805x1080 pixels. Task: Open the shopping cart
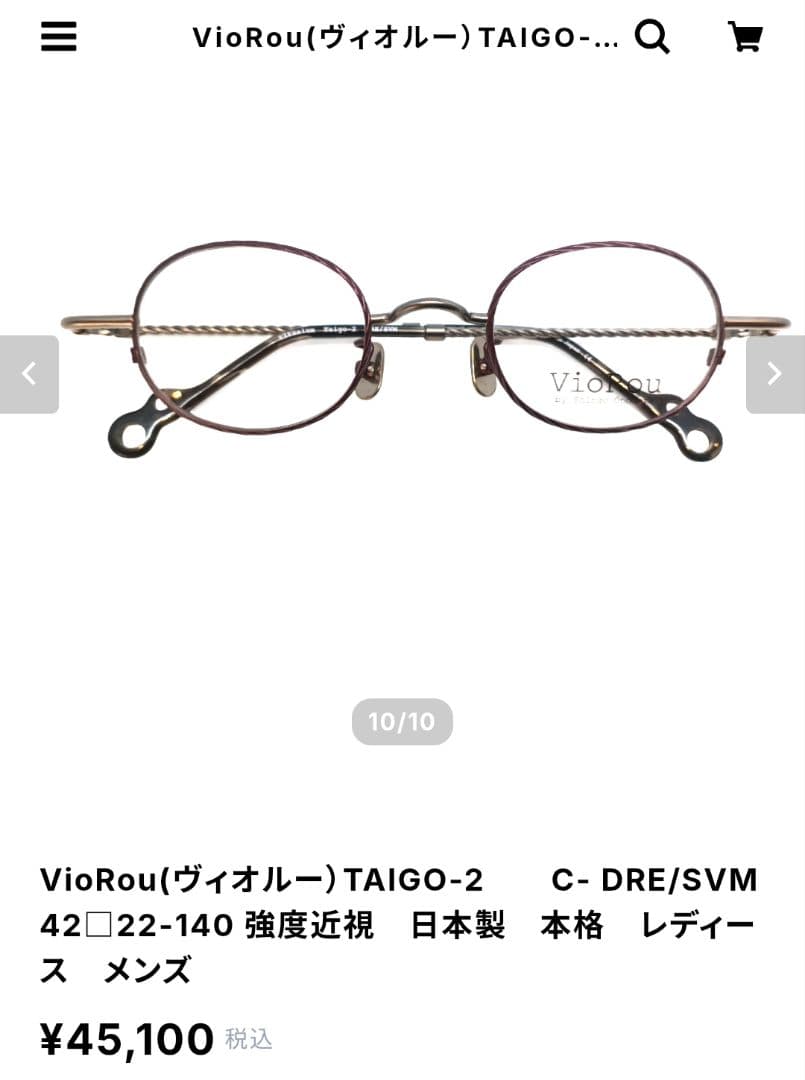coord(745,37)
